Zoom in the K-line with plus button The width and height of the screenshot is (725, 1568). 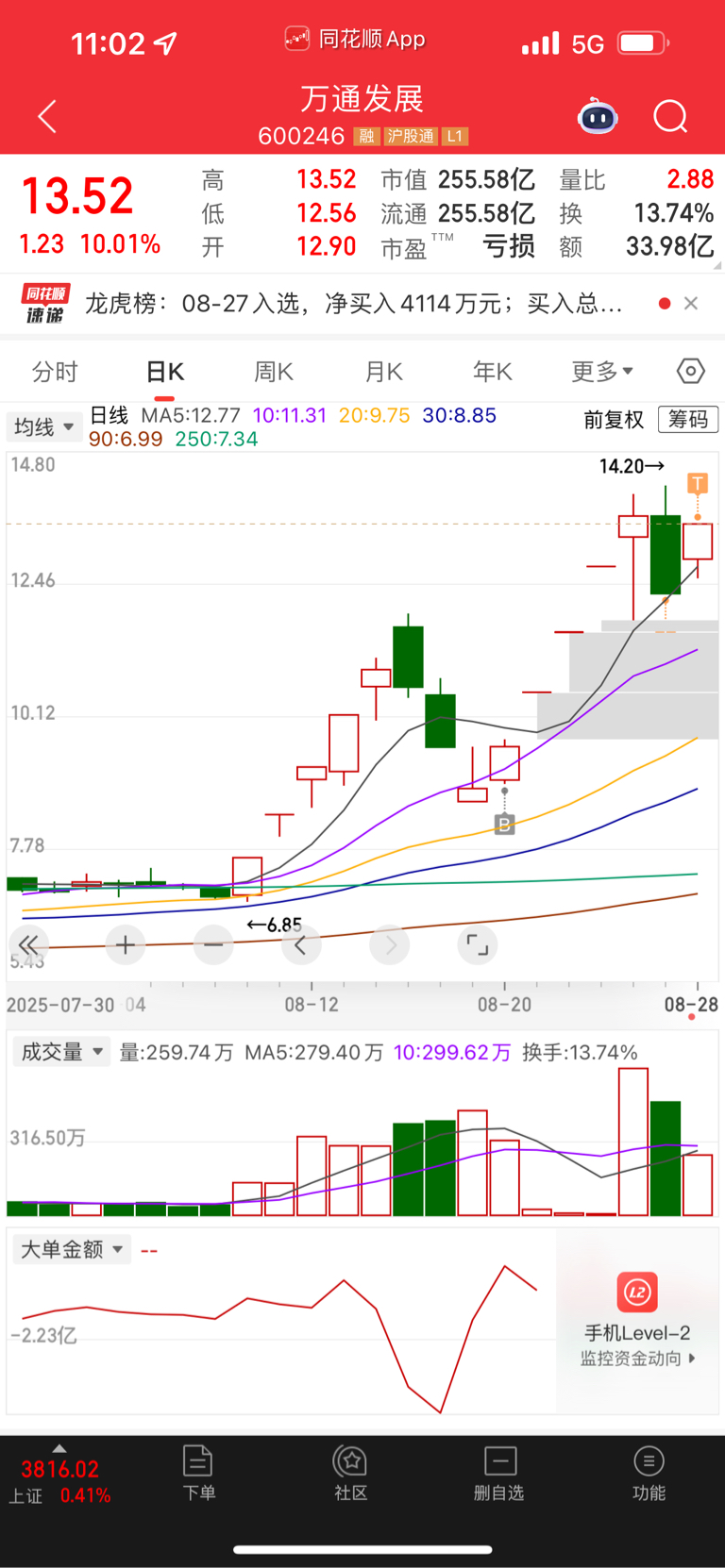[125, 944]
